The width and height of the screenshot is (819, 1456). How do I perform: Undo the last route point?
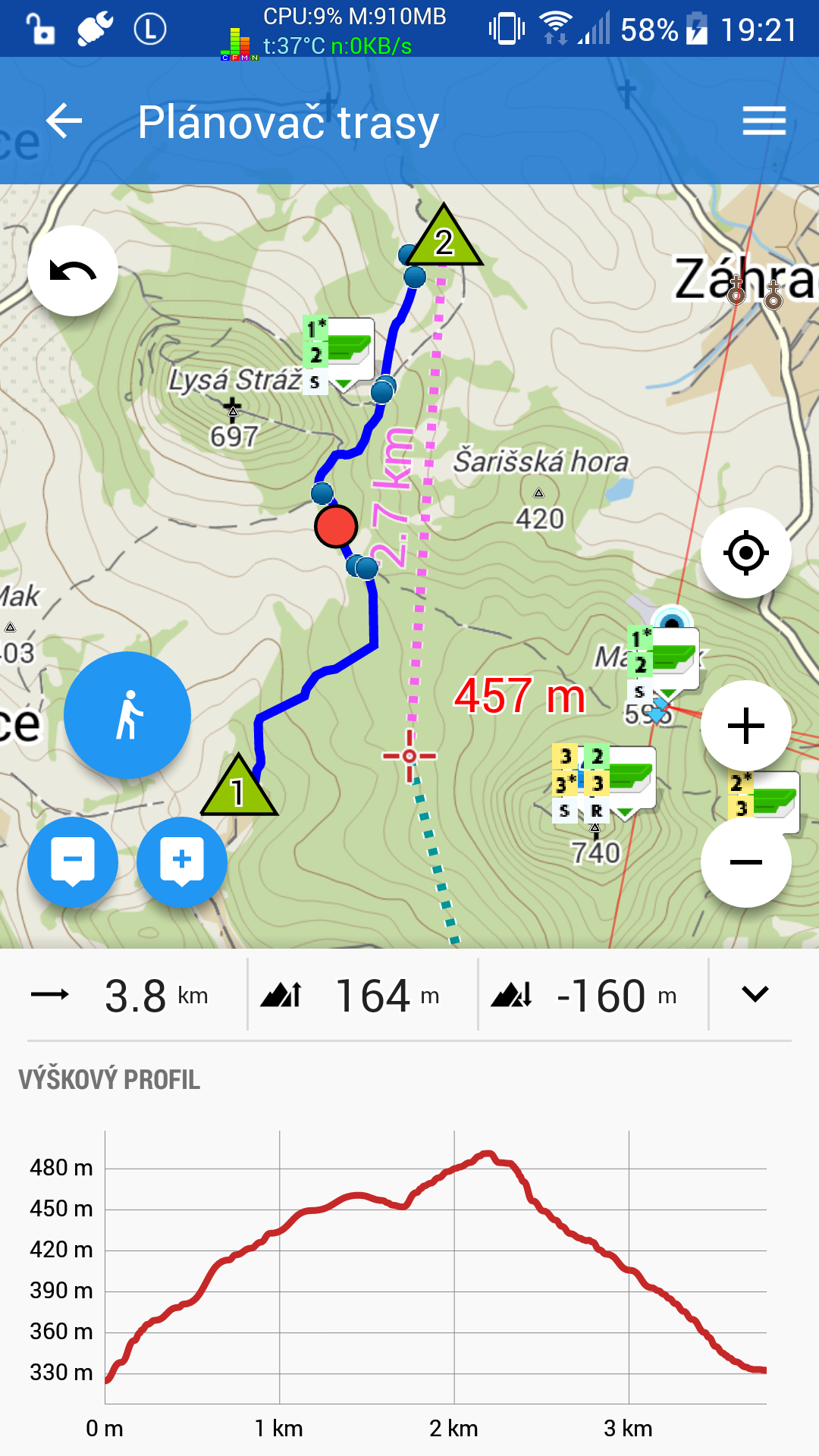[x=73, y=271]
